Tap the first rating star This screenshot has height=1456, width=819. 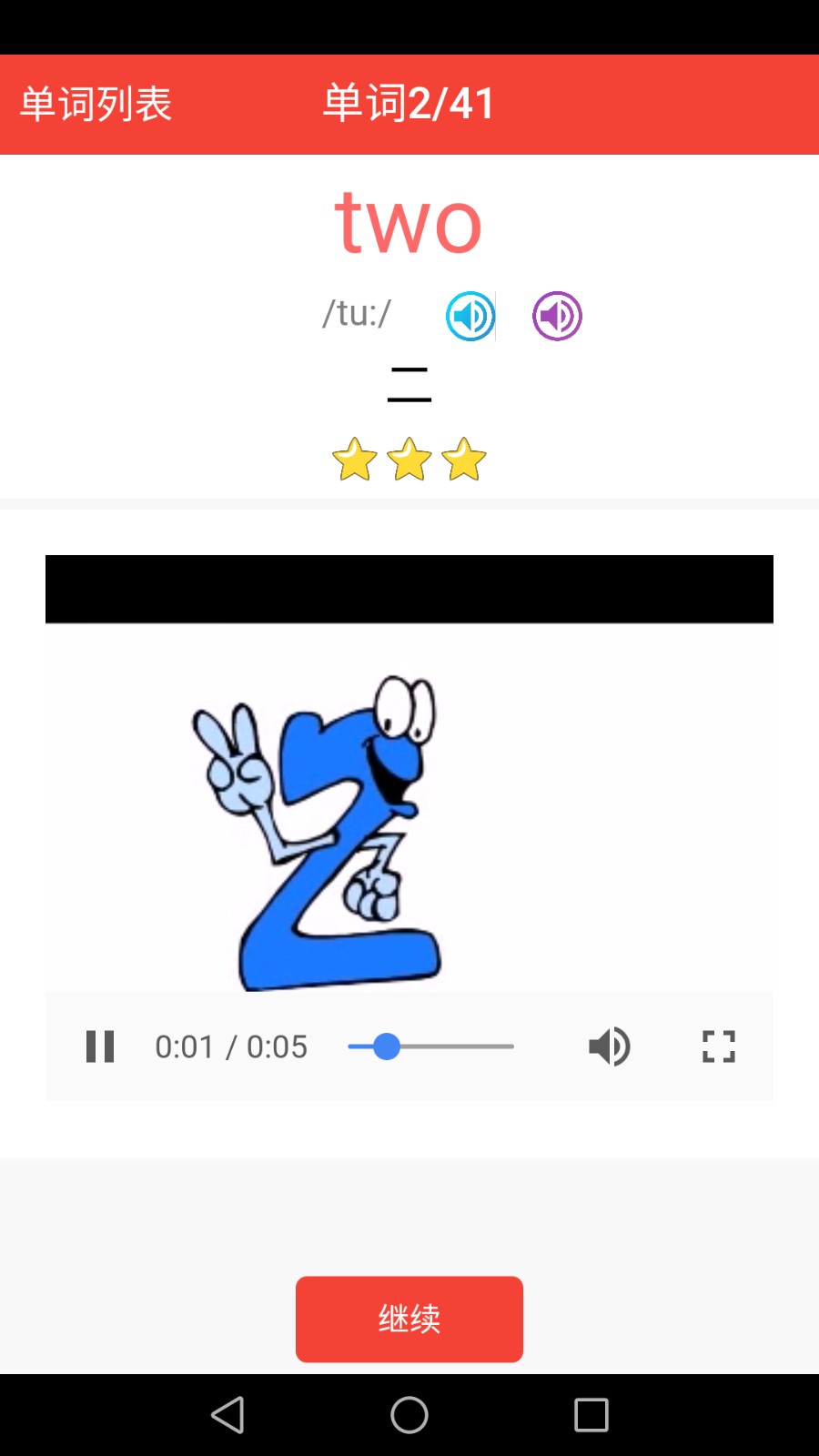coord(355,460)
